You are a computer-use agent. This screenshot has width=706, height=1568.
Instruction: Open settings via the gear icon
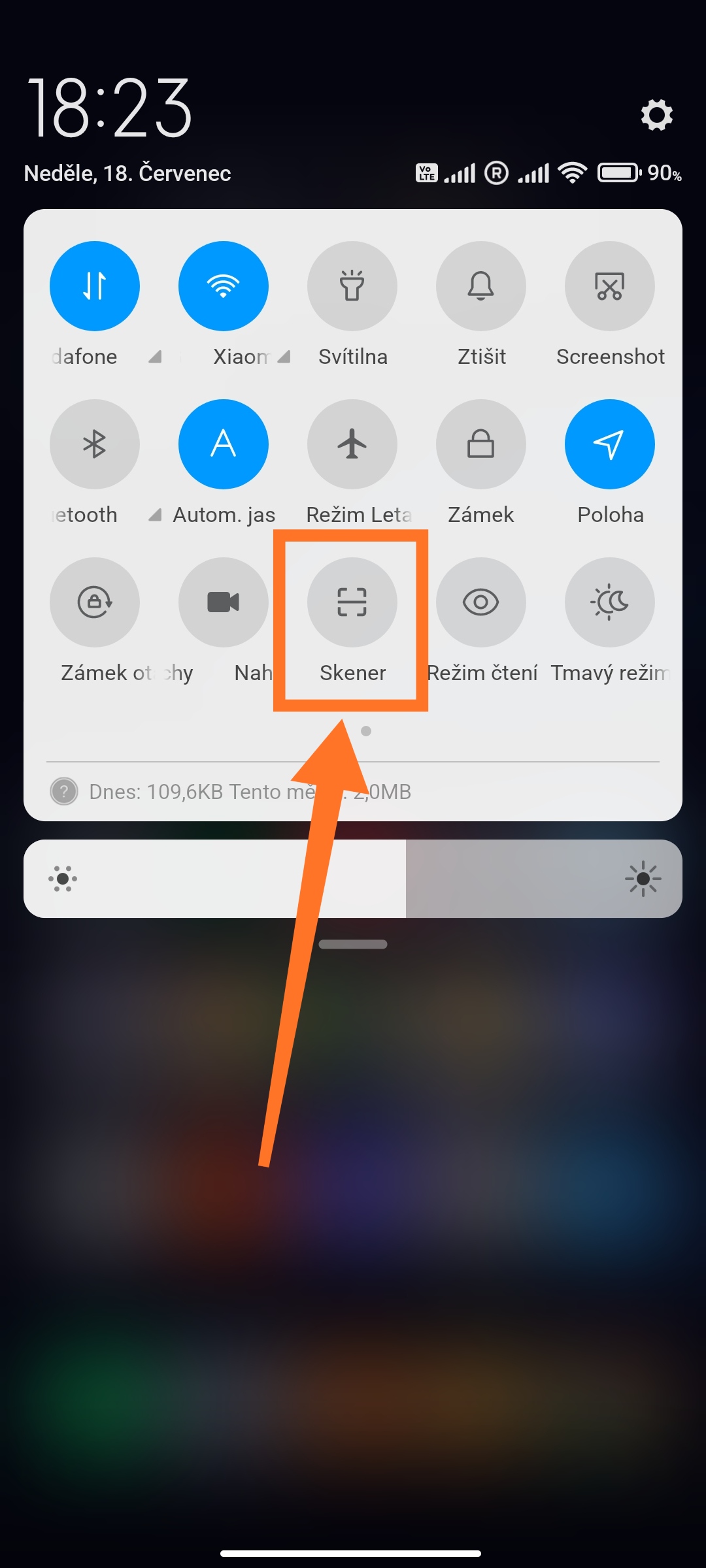pyautogui.click(x=656, y=115)
